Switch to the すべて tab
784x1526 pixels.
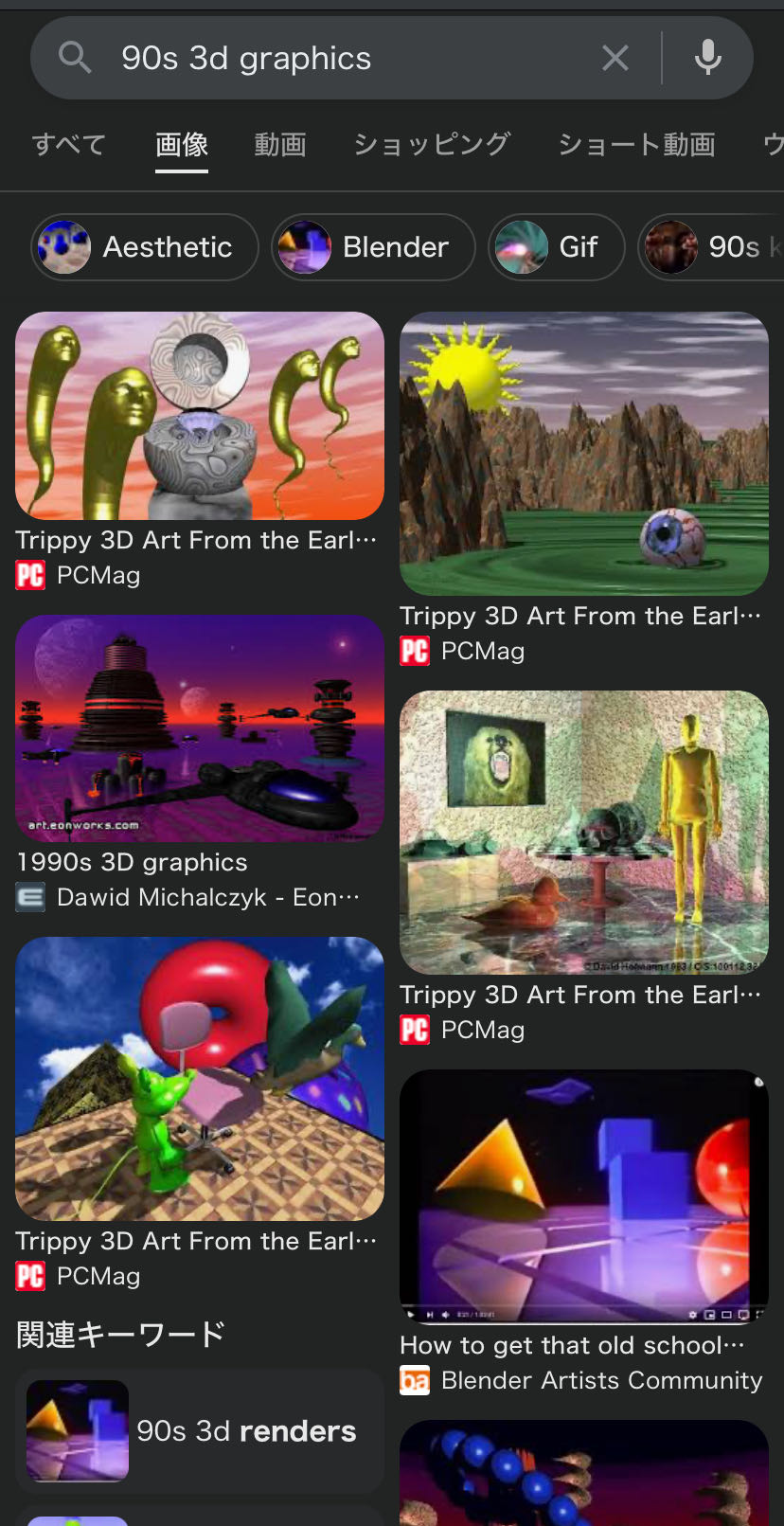[x=68, y=144]
